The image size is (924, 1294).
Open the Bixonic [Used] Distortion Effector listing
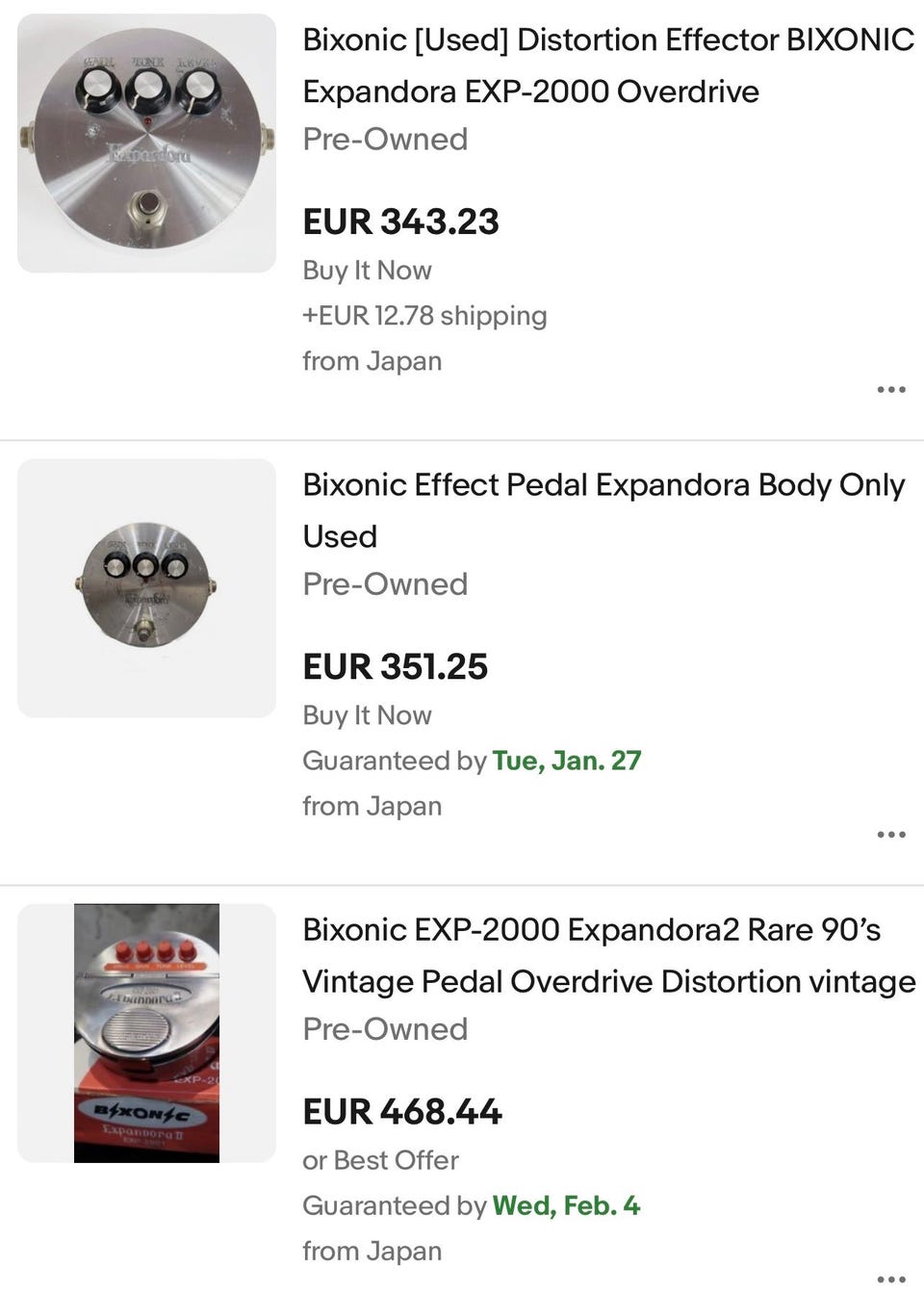[607, 65]
